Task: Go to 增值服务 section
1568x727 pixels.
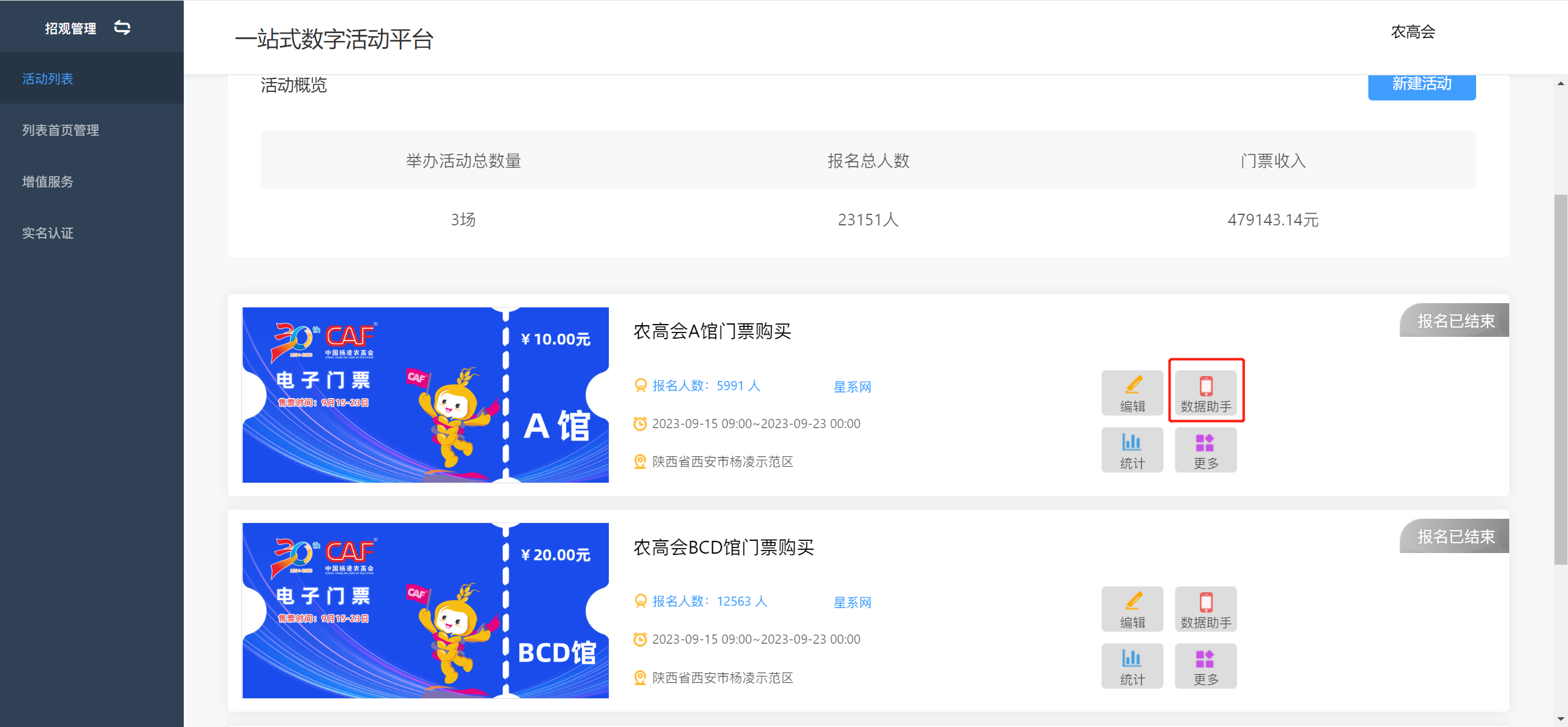Action: [x=48, y=182]
